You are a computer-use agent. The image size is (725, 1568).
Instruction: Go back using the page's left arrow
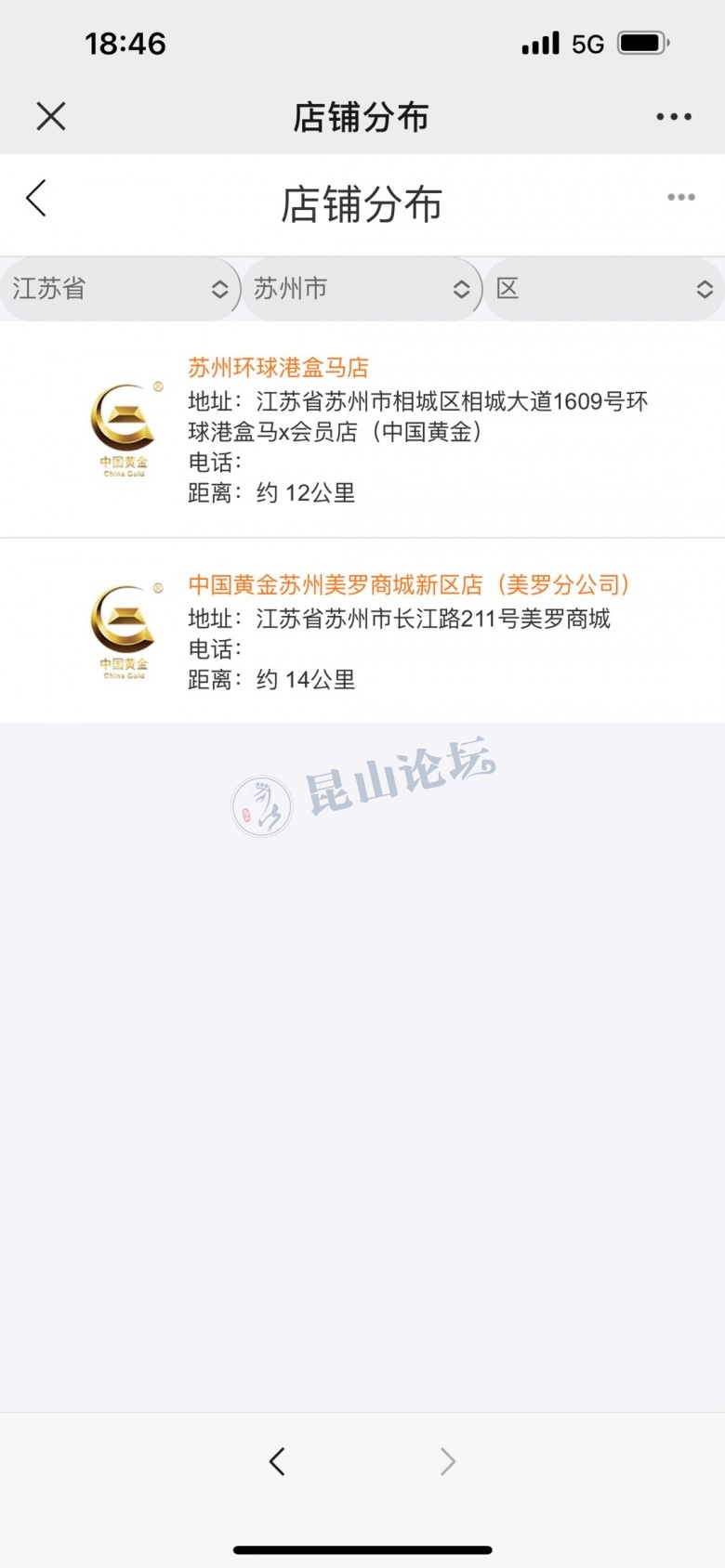(x=37, y=198)
